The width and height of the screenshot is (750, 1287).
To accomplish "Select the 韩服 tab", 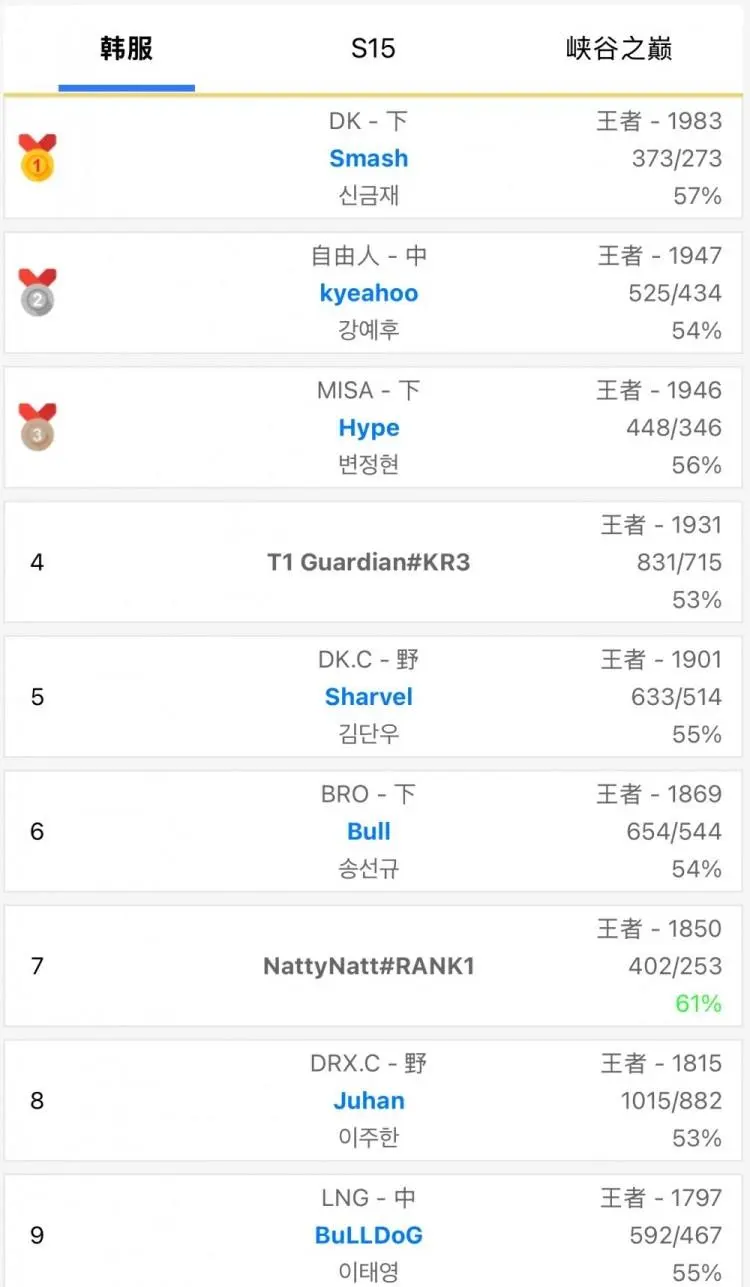I will pos(126,48).
